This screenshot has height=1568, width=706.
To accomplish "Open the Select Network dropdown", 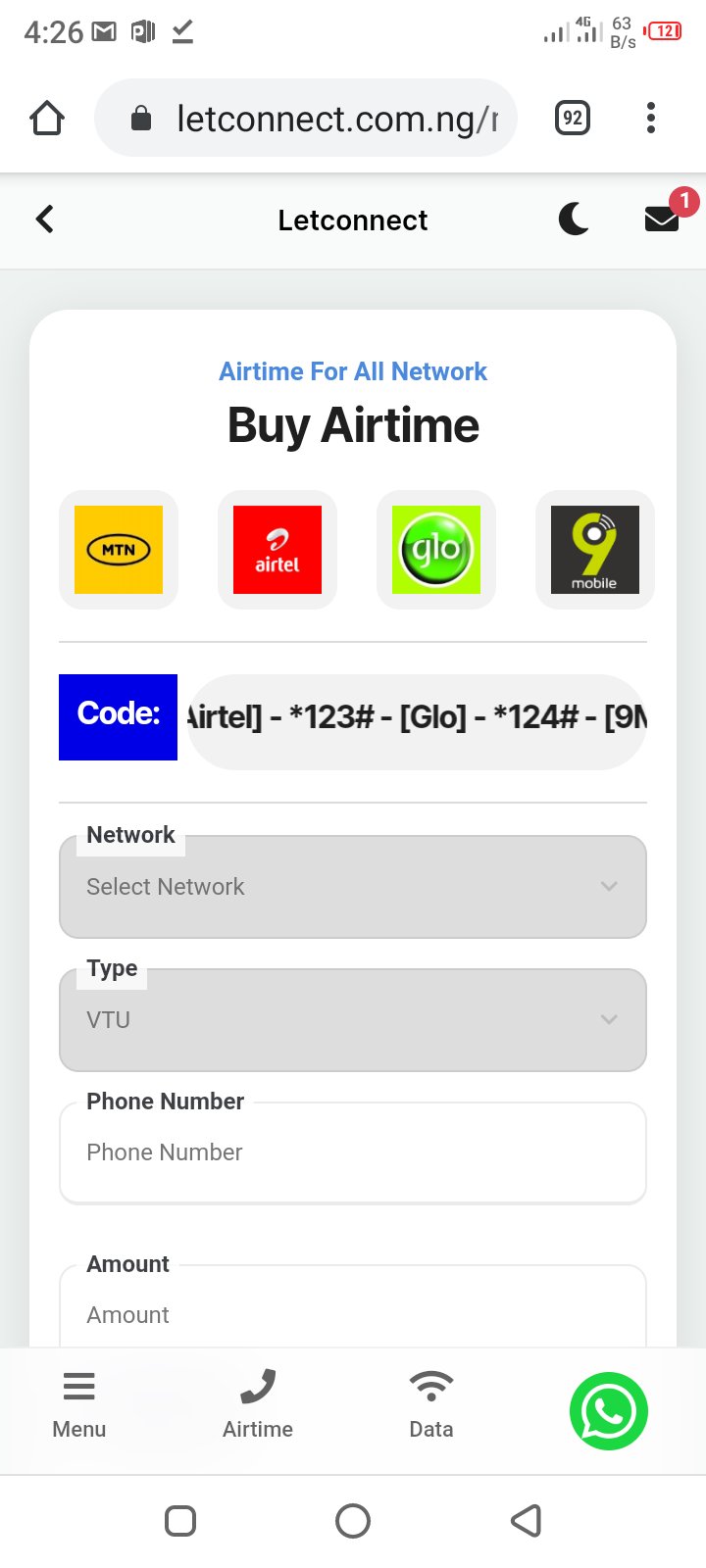I will pos(353,887).
